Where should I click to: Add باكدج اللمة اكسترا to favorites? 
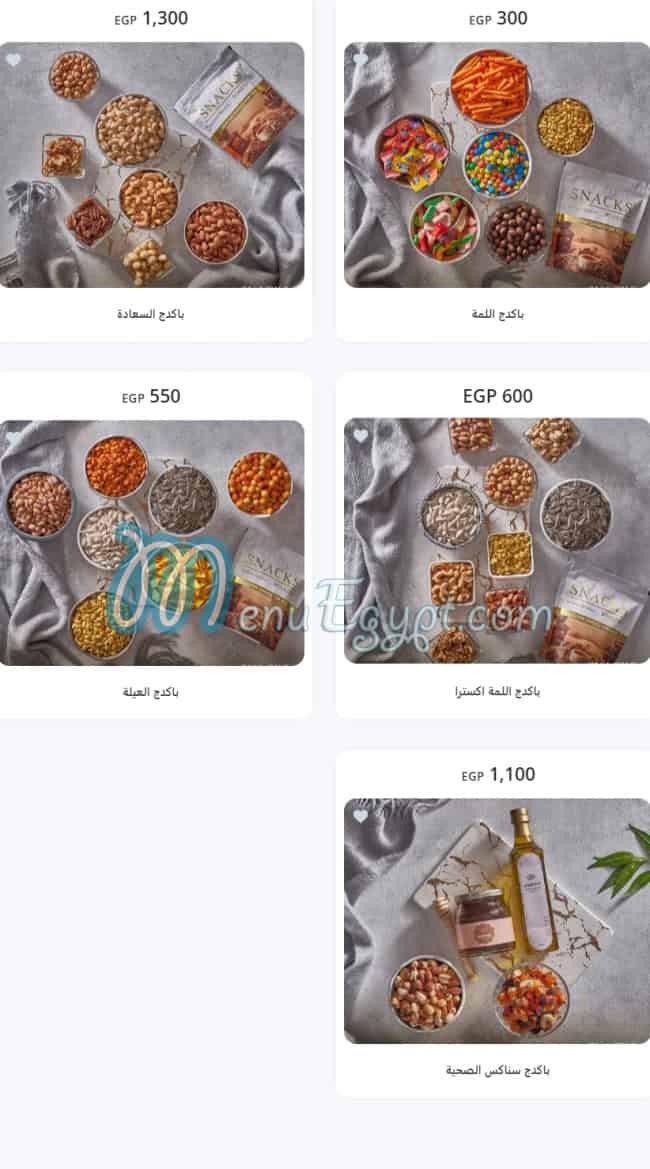(360, 437)
